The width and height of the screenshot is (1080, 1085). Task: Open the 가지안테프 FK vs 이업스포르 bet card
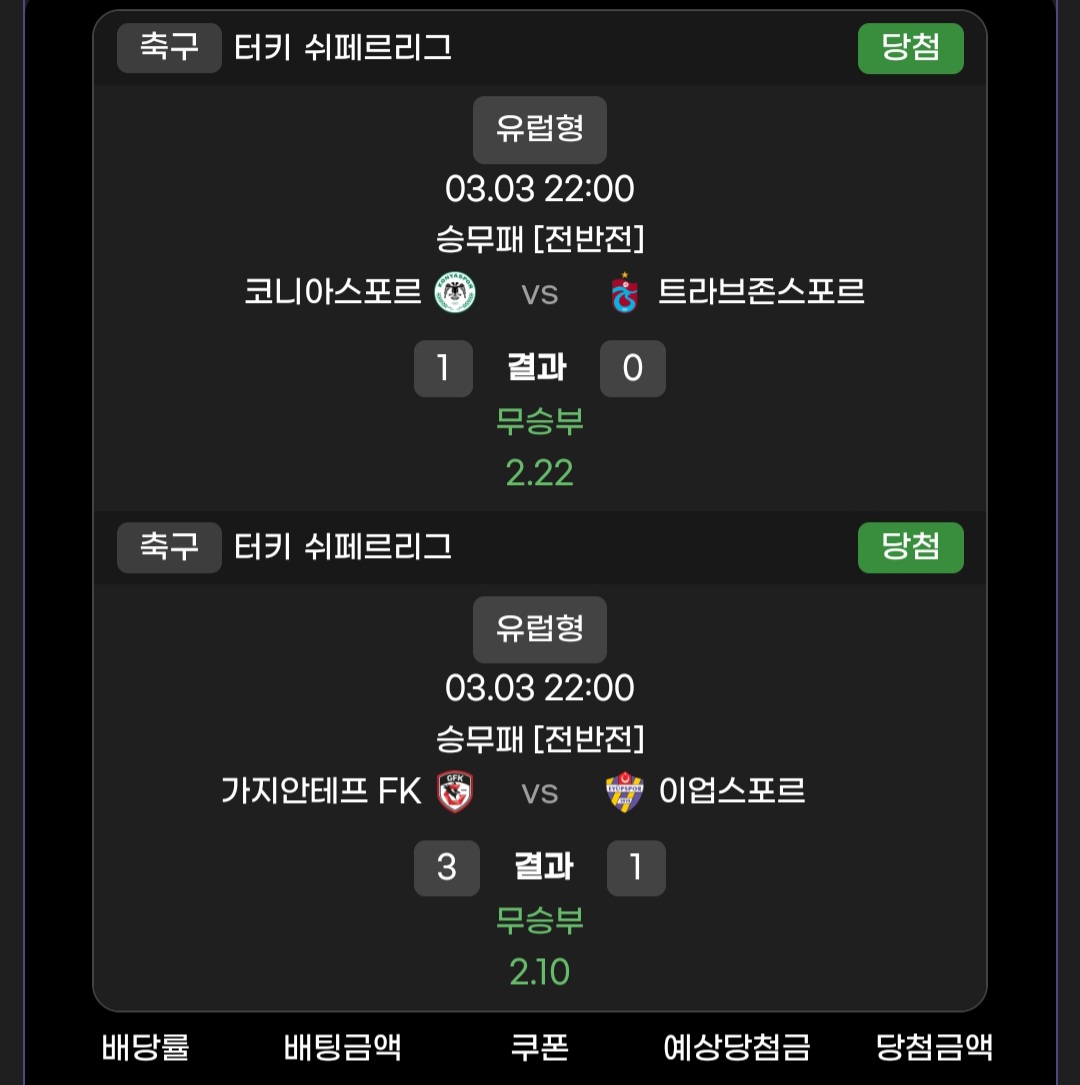coord(540,792)
